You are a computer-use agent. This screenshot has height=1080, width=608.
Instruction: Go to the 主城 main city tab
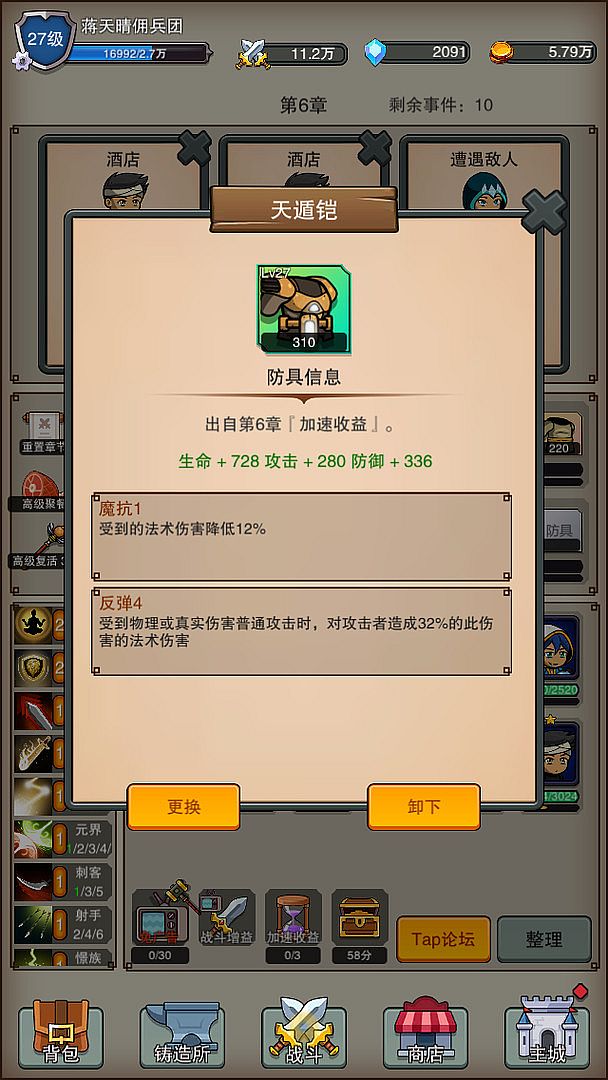[x=546, y=1033]
